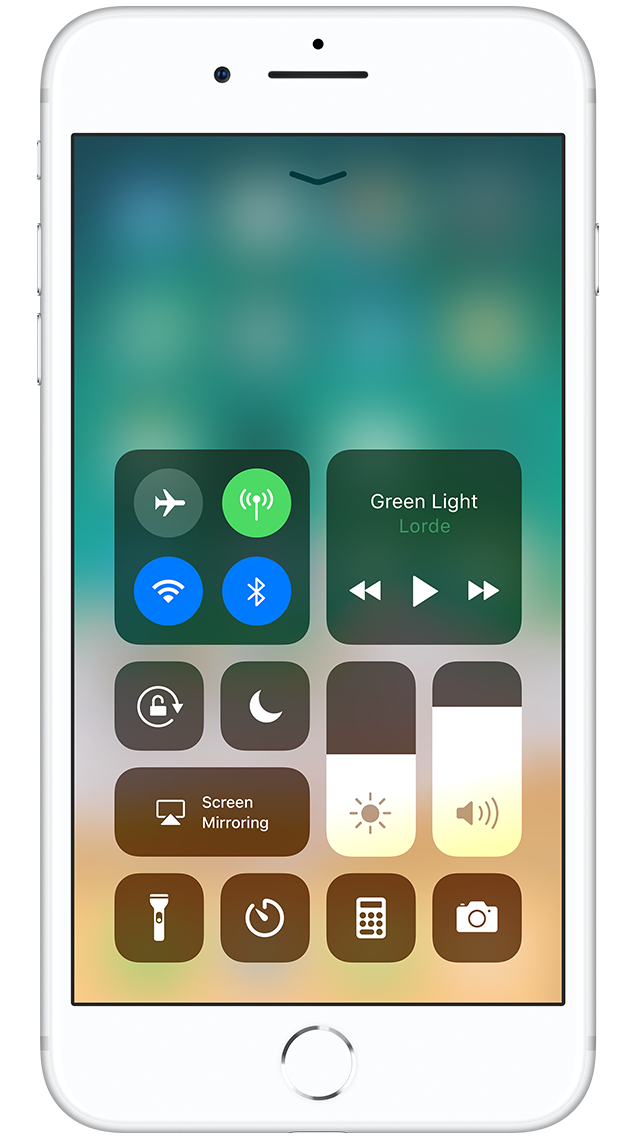
Task: Turn on the flashlight
Action: tap(159, 918)
